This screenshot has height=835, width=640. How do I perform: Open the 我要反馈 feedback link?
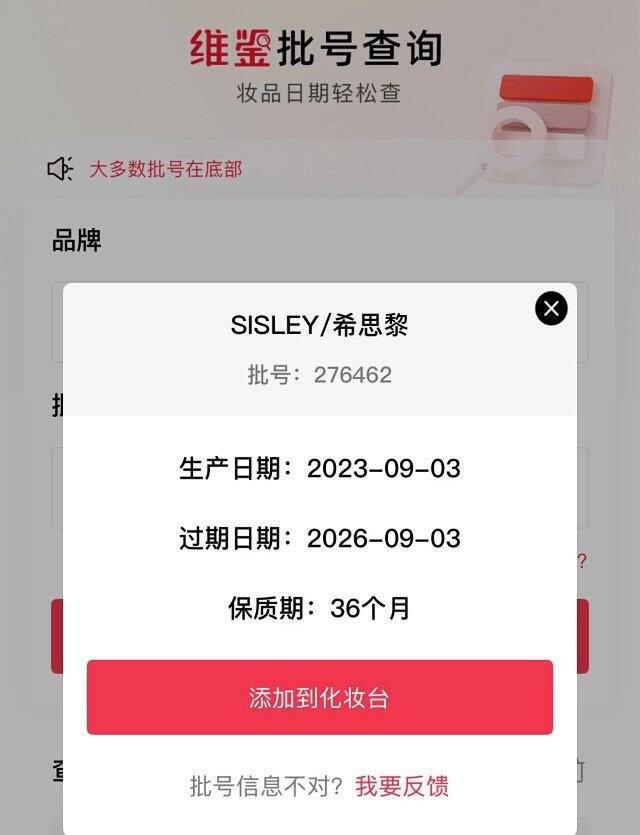(402, 786)
